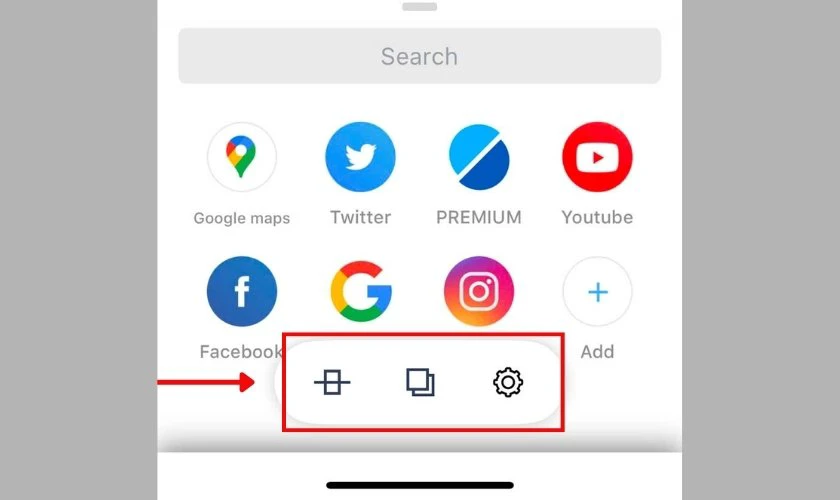Screen dimensions: 840x500
Task: Open the Google maps shortcut
Action: click(x=242, y=158)
